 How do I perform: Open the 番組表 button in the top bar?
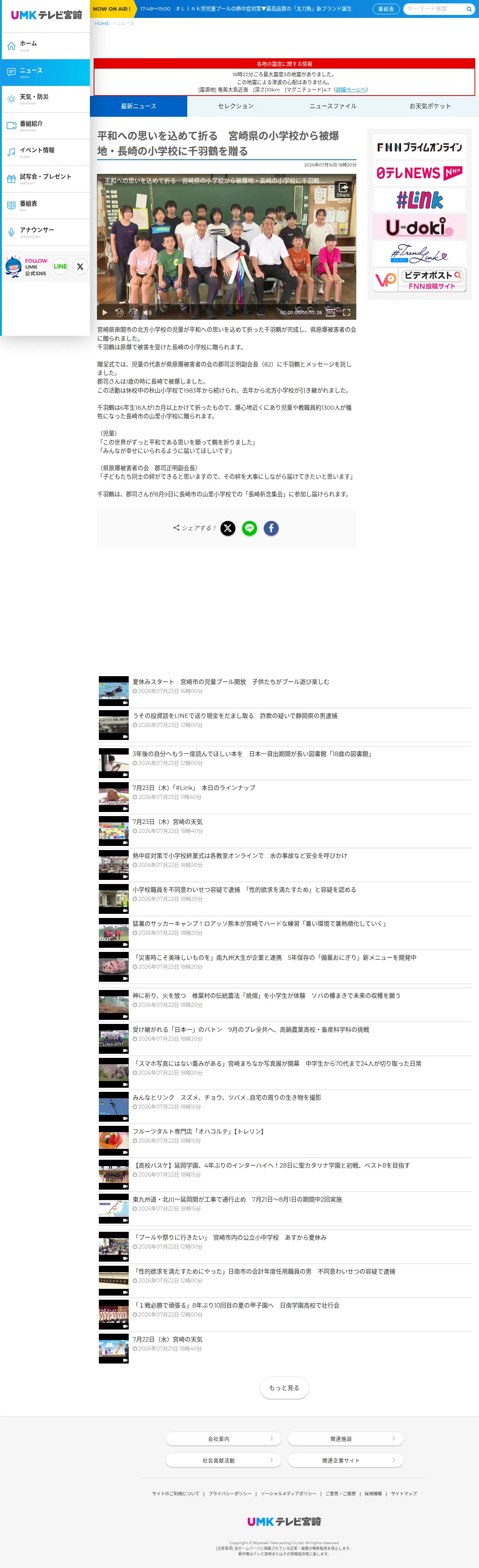click(x=386, y=9)
